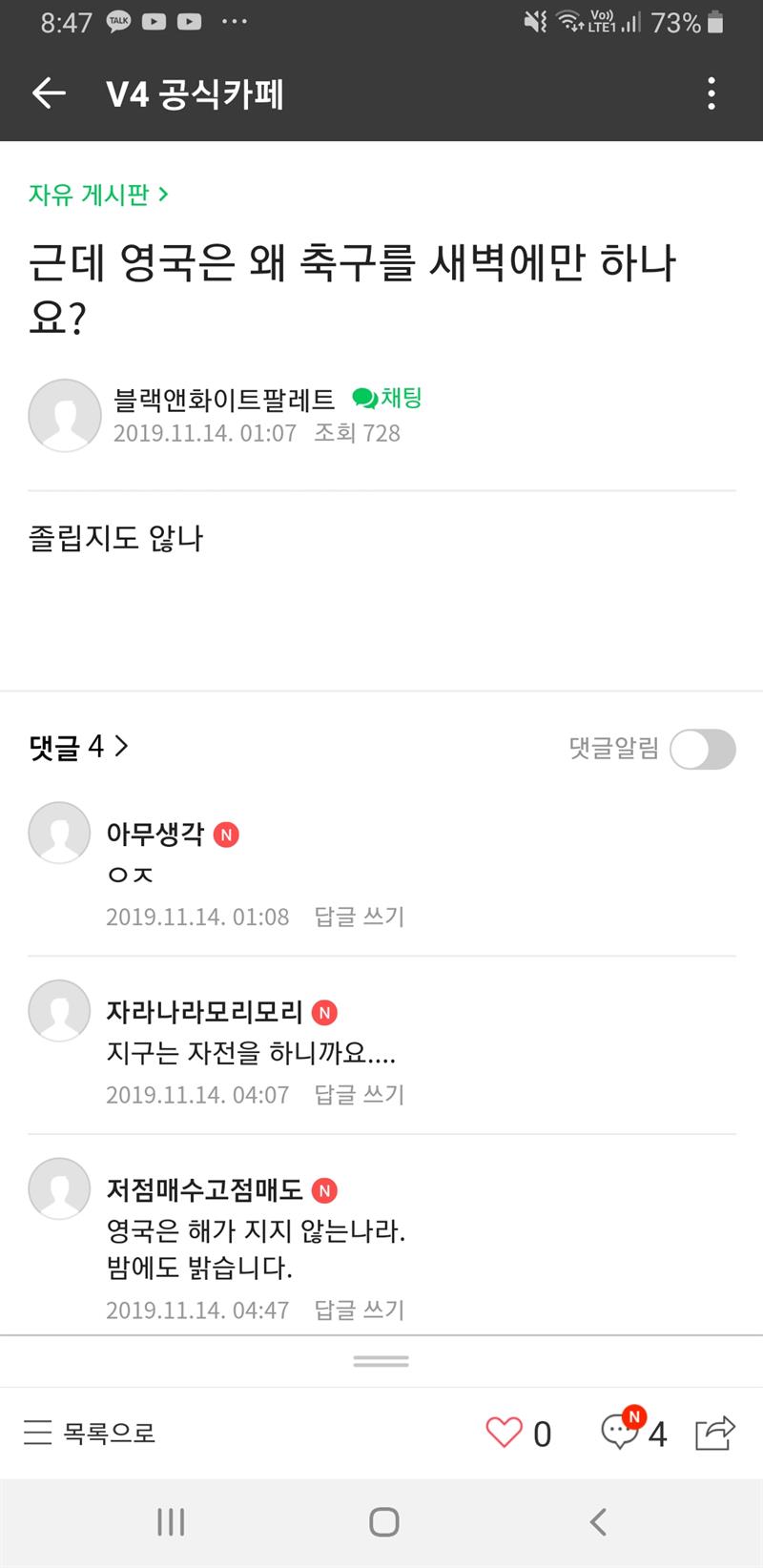Toggle the 댓글알림 switch

[x=703, y=749]
